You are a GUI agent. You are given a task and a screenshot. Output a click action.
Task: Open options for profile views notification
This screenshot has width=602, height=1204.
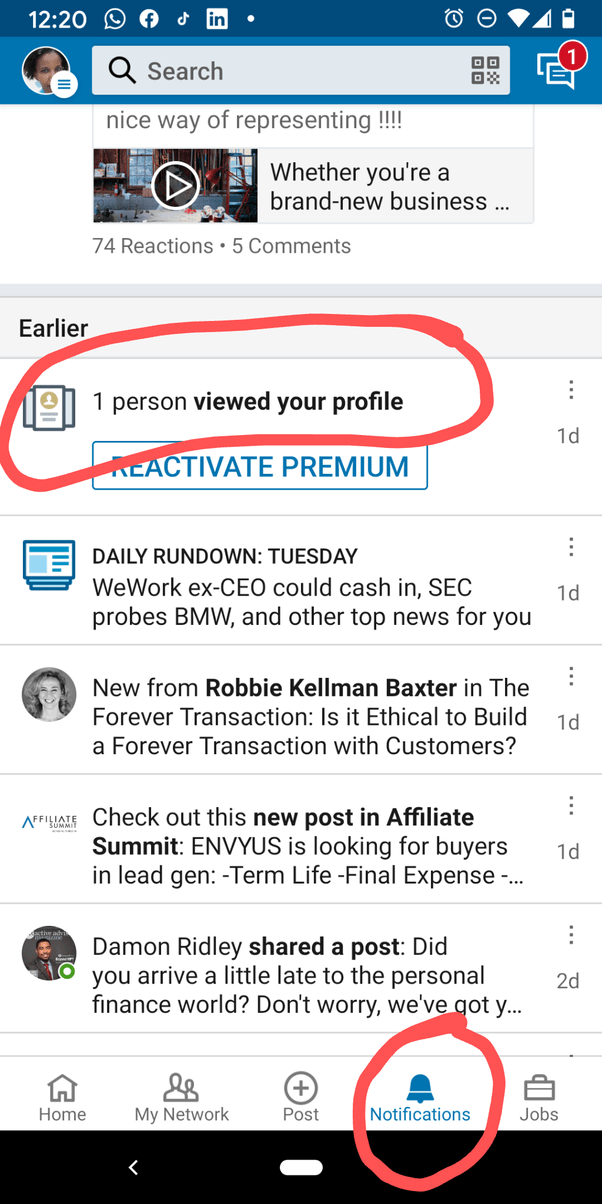coord(571,390)
